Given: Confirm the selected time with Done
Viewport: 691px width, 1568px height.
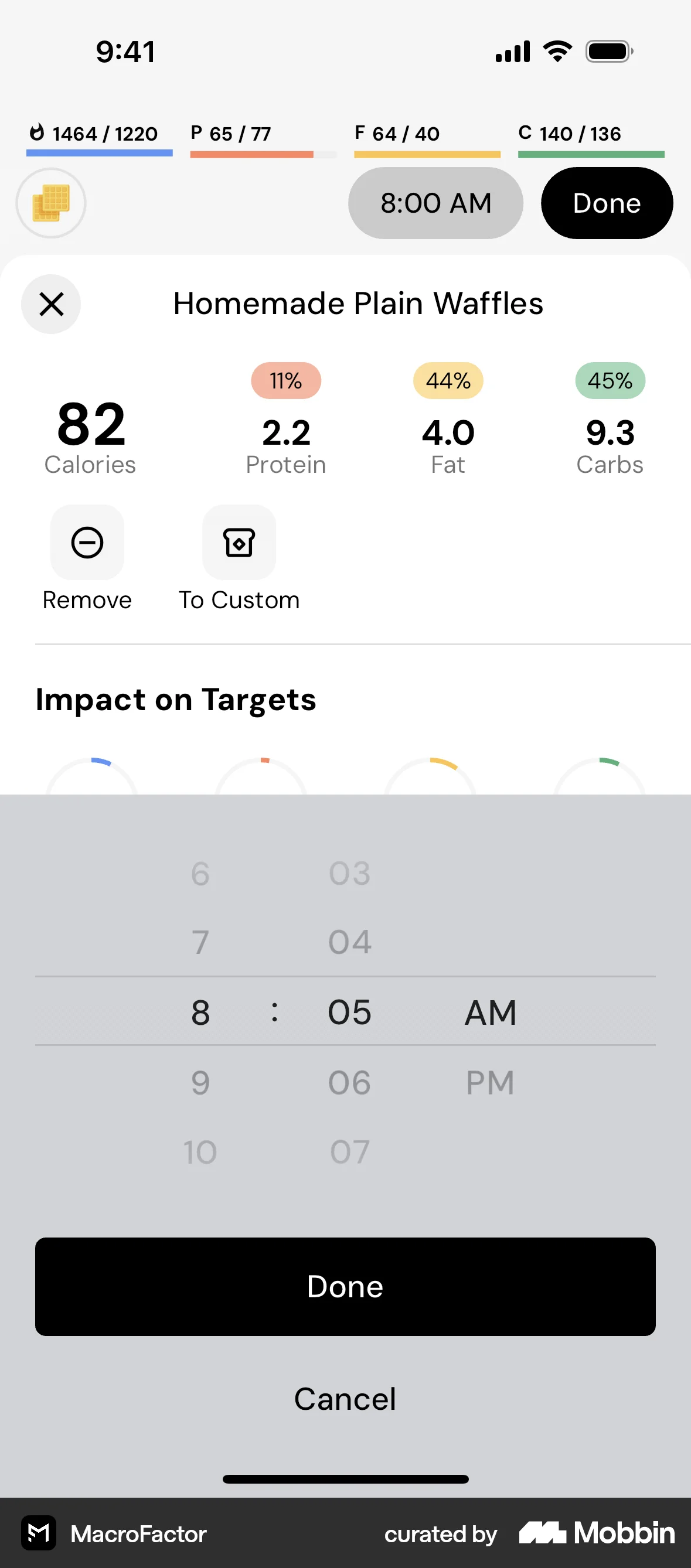Looking at the screenshot, I should tap(345, 1286).
